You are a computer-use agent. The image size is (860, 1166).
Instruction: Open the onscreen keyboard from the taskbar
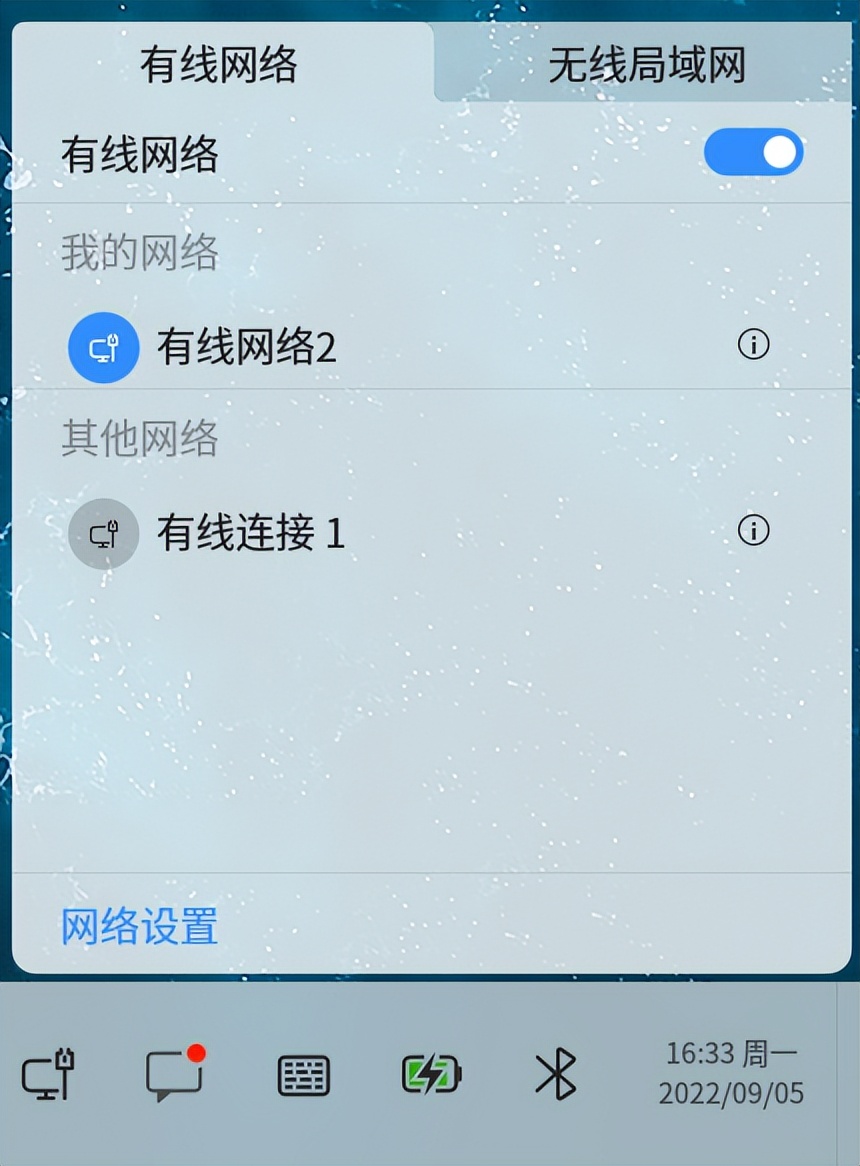tap(303, 1075)
